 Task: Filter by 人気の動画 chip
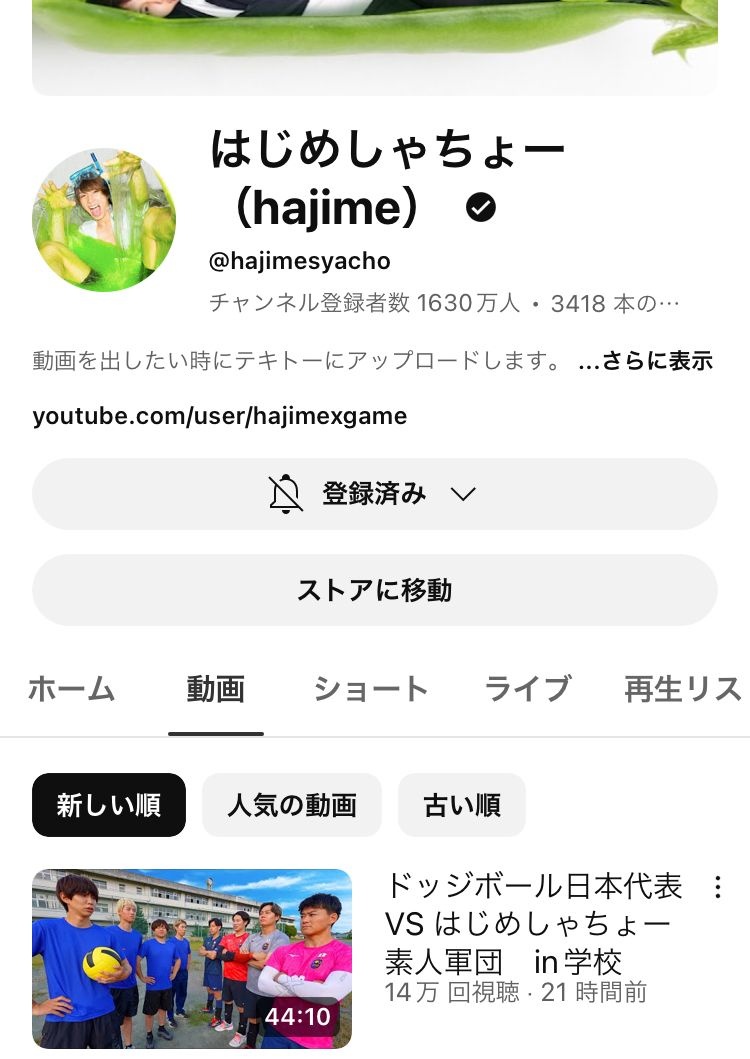[x=291, y=805]
